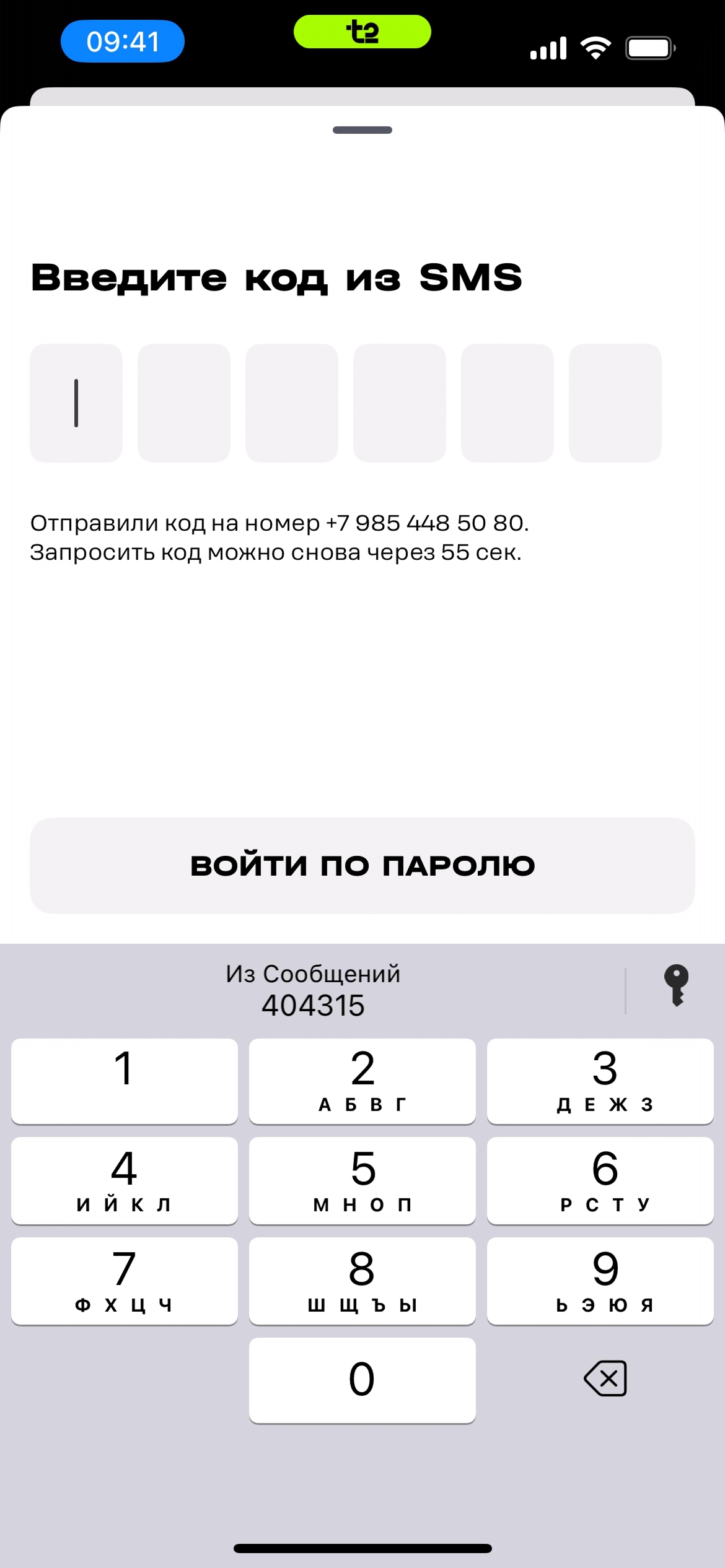Image resolution: width=725 pixels, height=1568 pixels.
Task: Delete the last digit with backspace
Action: [x=605, y=1379]
